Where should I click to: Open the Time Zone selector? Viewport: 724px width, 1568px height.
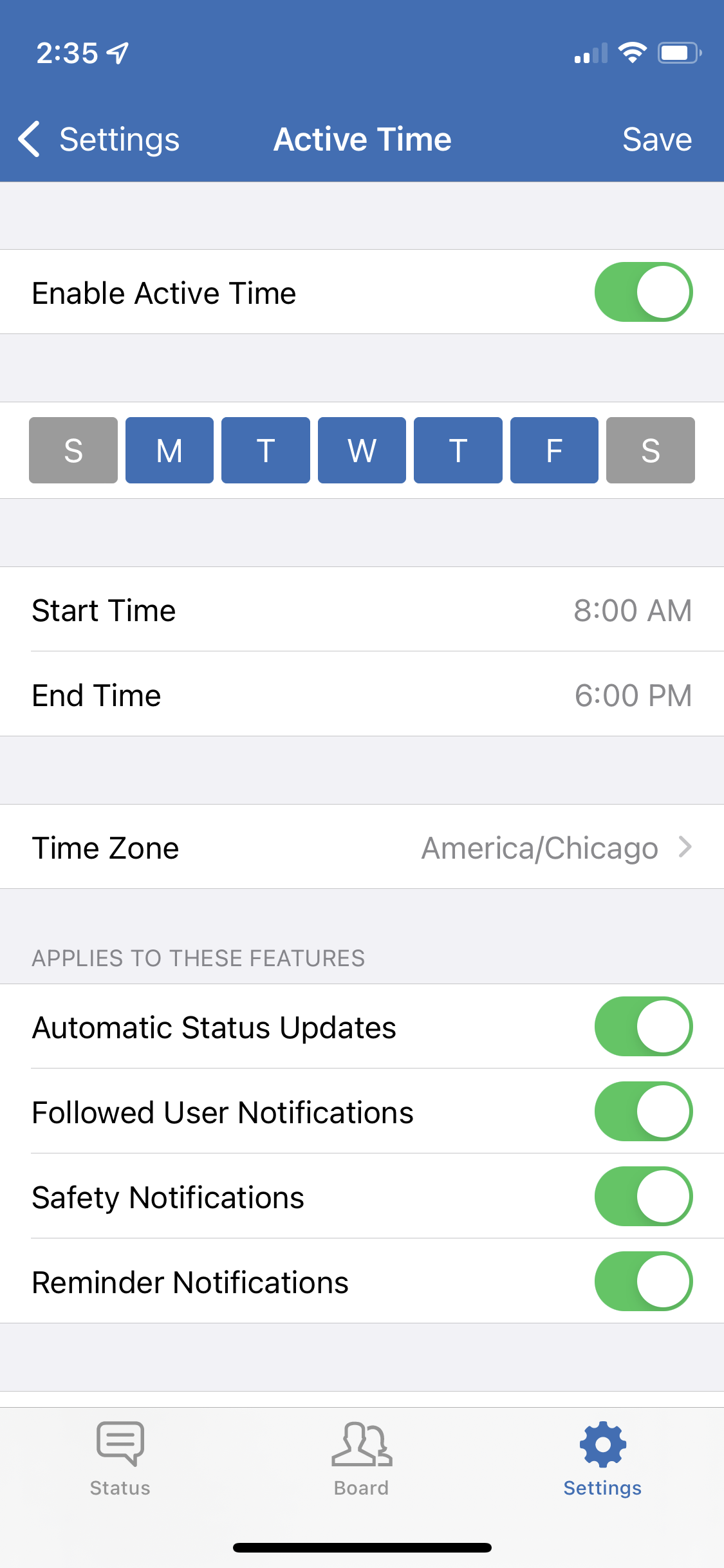click(x=362, y=847)
